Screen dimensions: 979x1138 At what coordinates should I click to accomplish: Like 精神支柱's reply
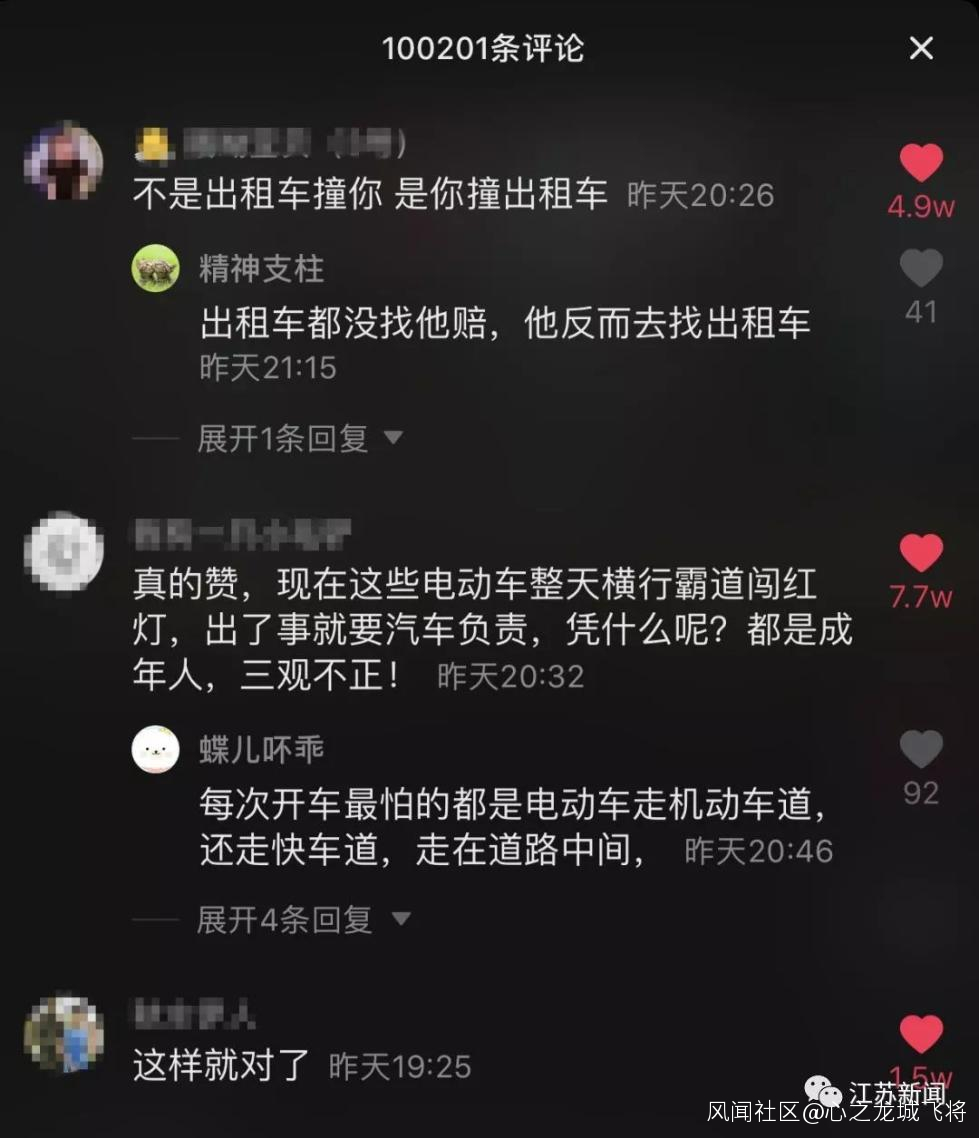coord(920,268)
